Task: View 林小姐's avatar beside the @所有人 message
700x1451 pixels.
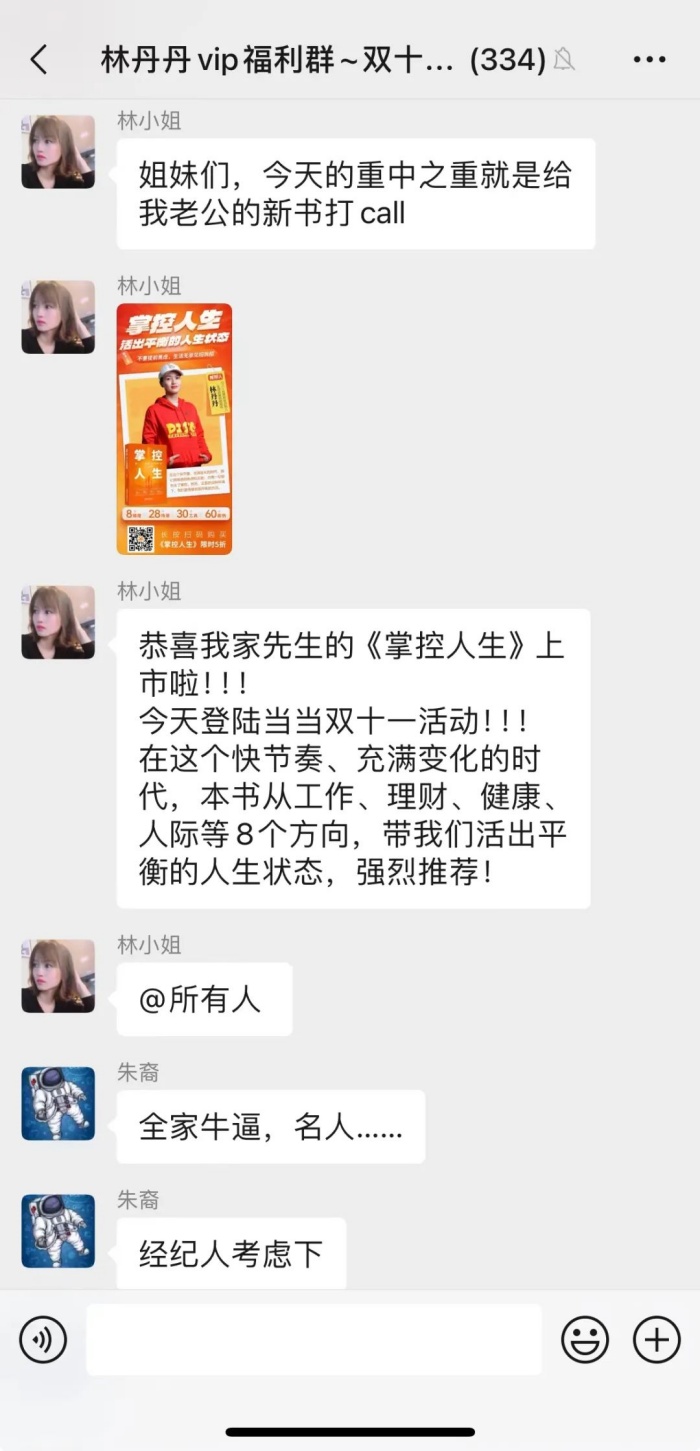Action: point(58,976)
